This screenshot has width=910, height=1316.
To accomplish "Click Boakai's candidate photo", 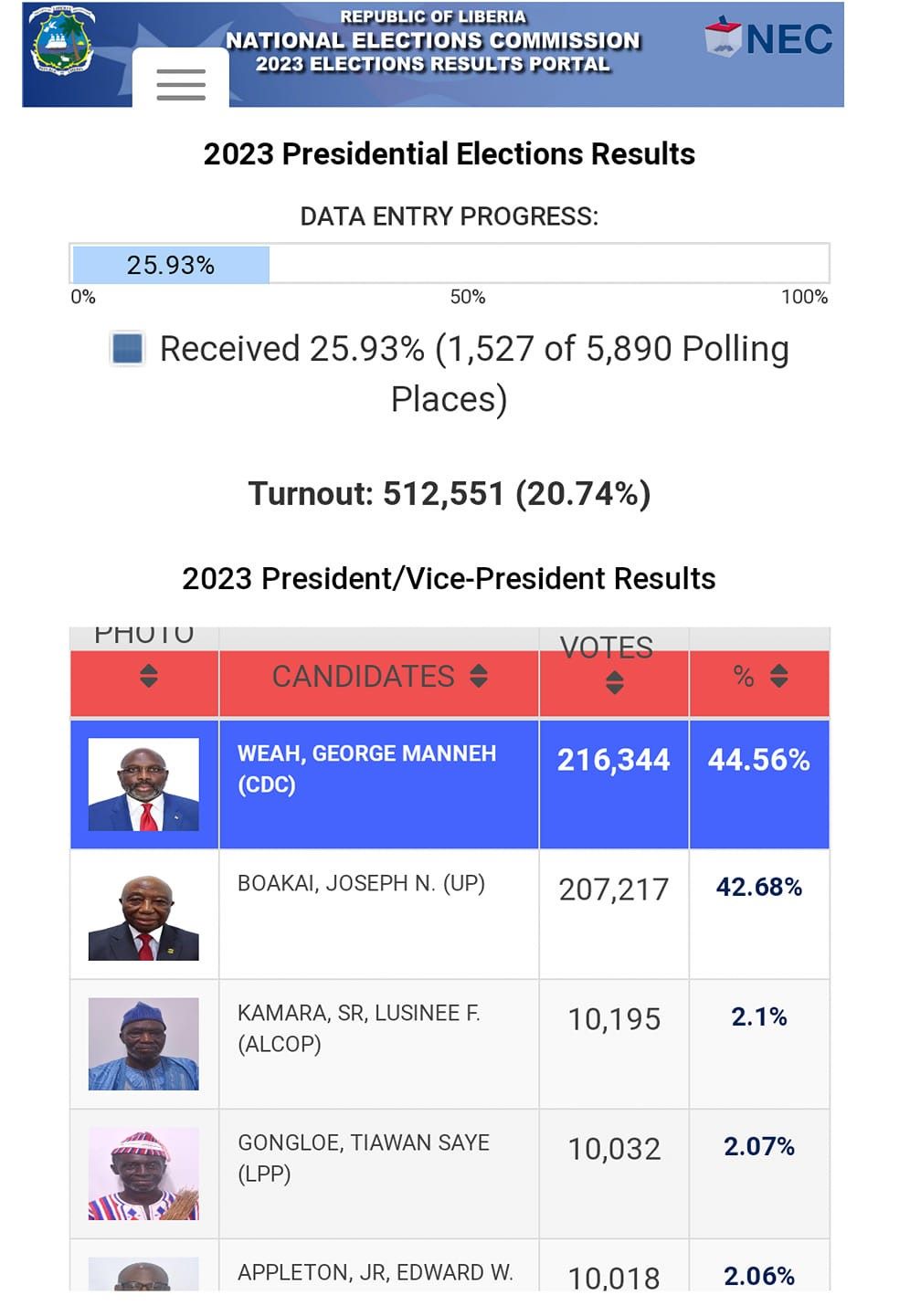I will (143, 913).
